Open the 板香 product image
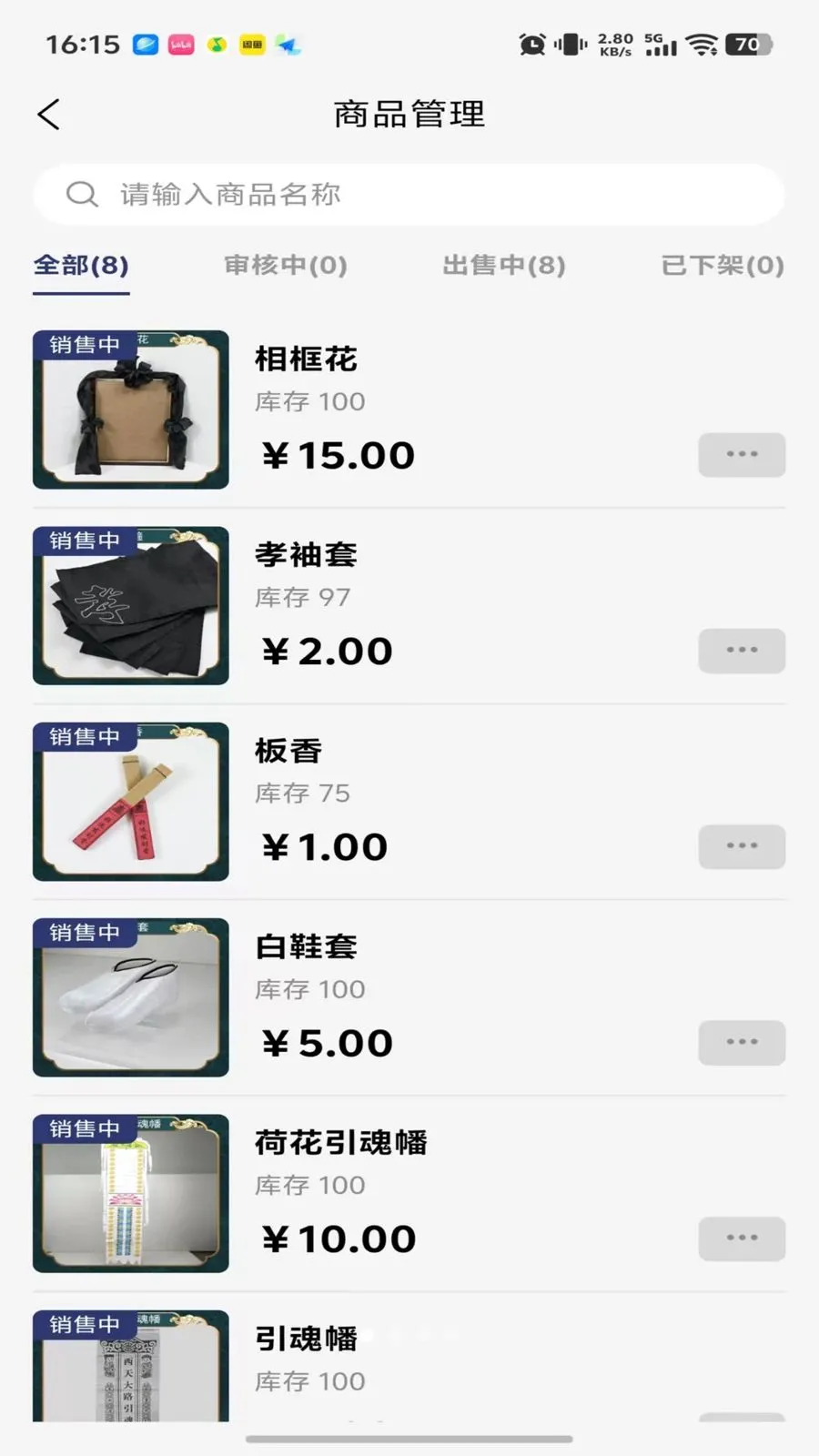This screenshot has height=1456, width=819. 131,802
